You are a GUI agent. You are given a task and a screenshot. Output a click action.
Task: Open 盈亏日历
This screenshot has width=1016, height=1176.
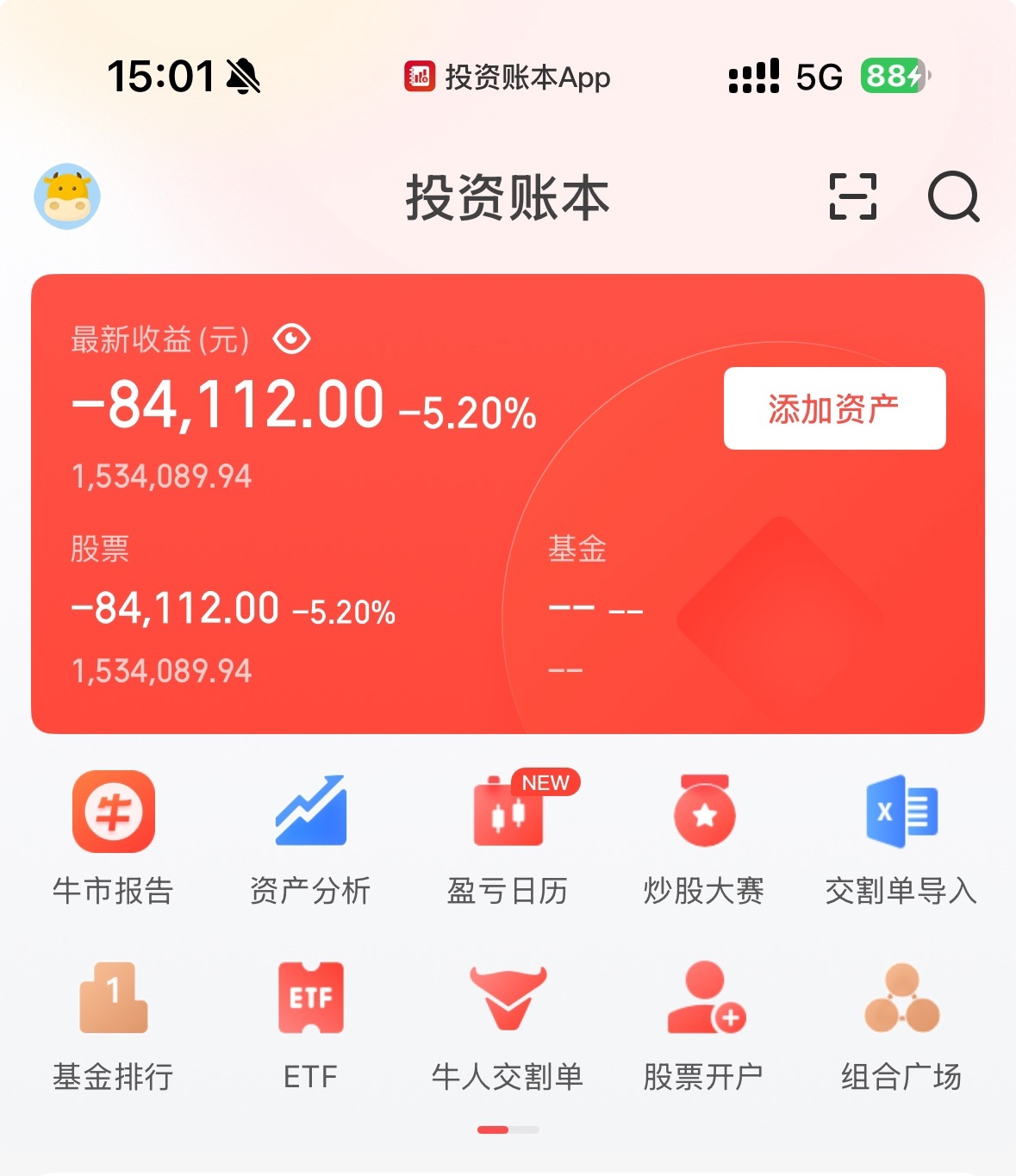click(x=508, y=837)
